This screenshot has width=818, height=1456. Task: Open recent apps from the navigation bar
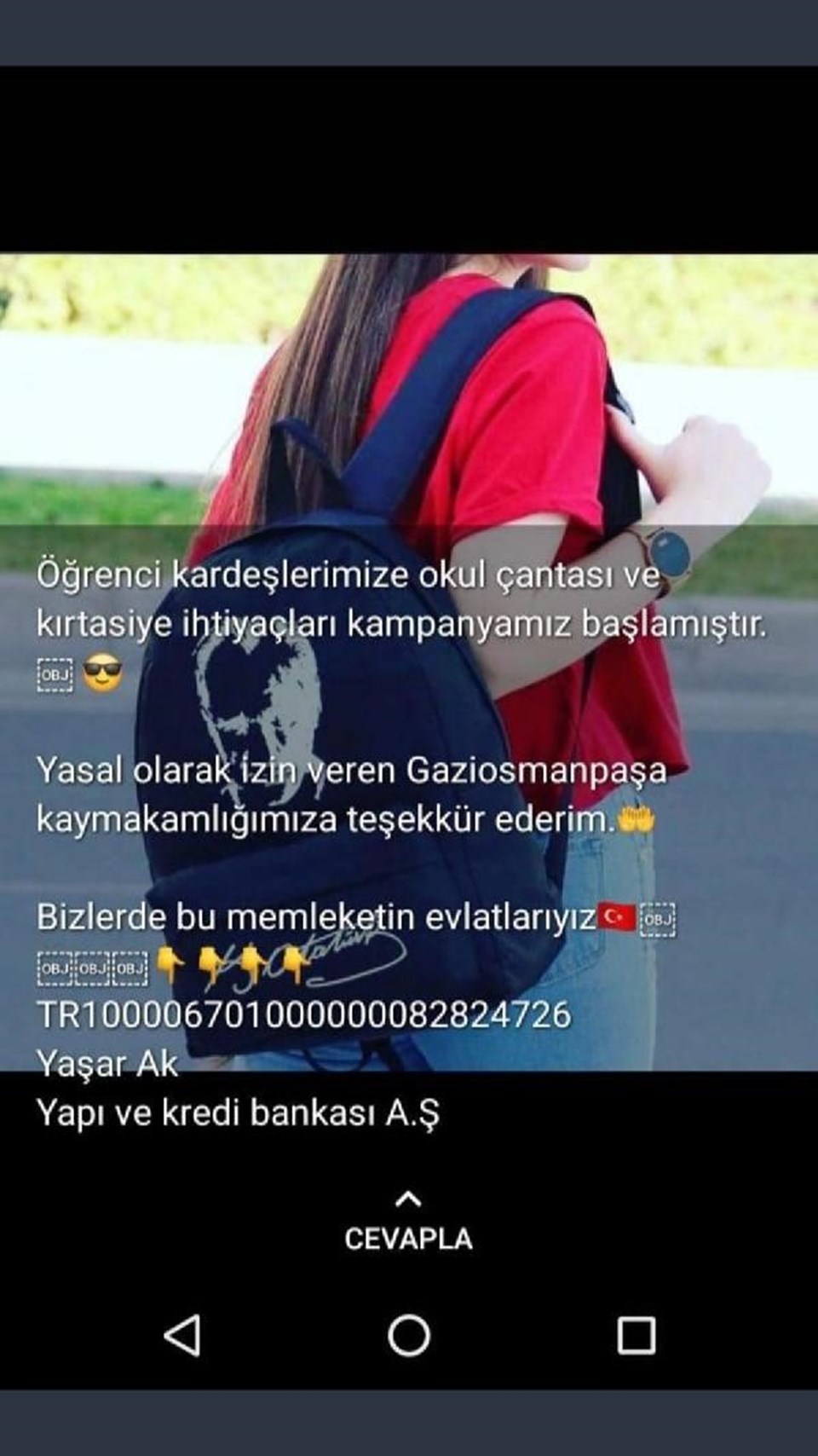[x=636, y=1335]
